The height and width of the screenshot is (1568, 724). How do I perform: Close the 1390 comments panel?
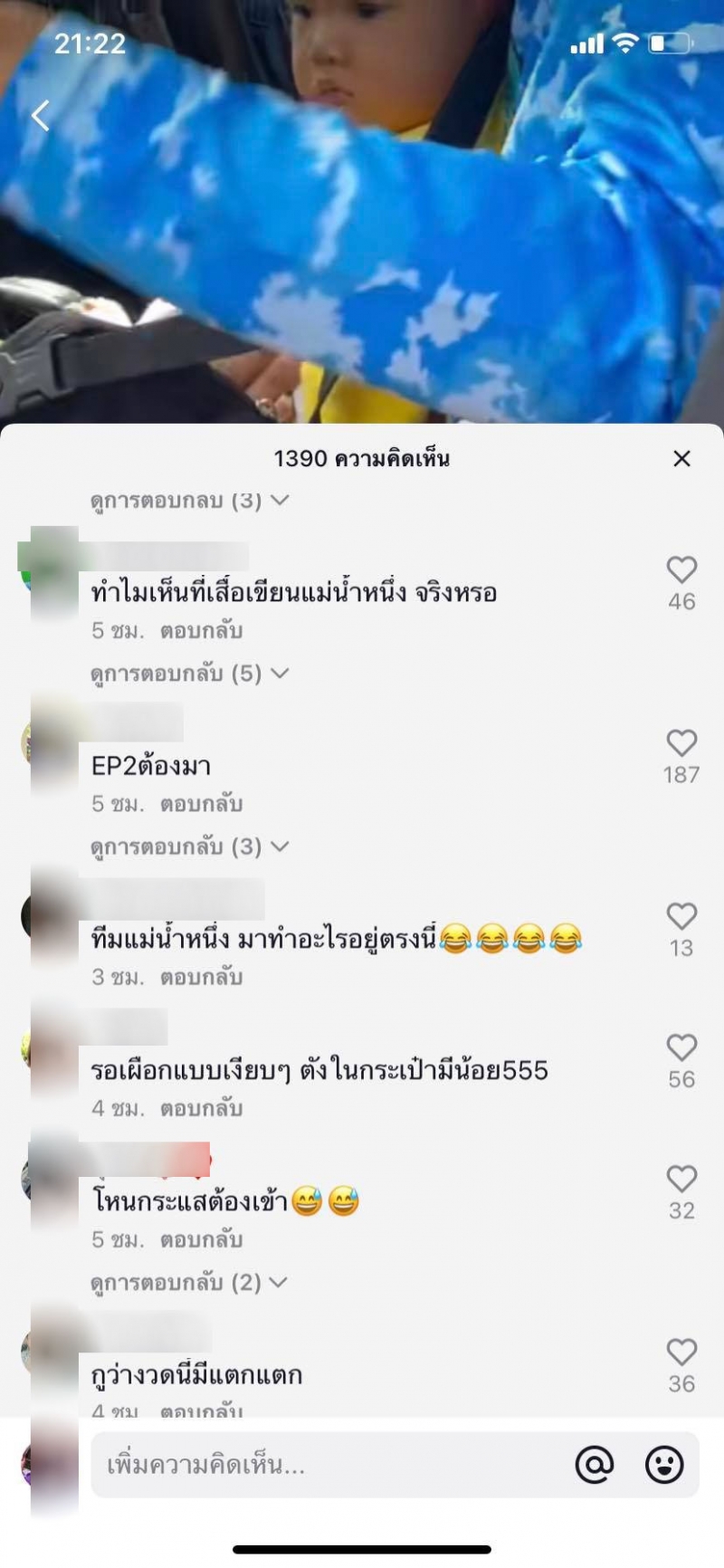(x=681, y=459)
